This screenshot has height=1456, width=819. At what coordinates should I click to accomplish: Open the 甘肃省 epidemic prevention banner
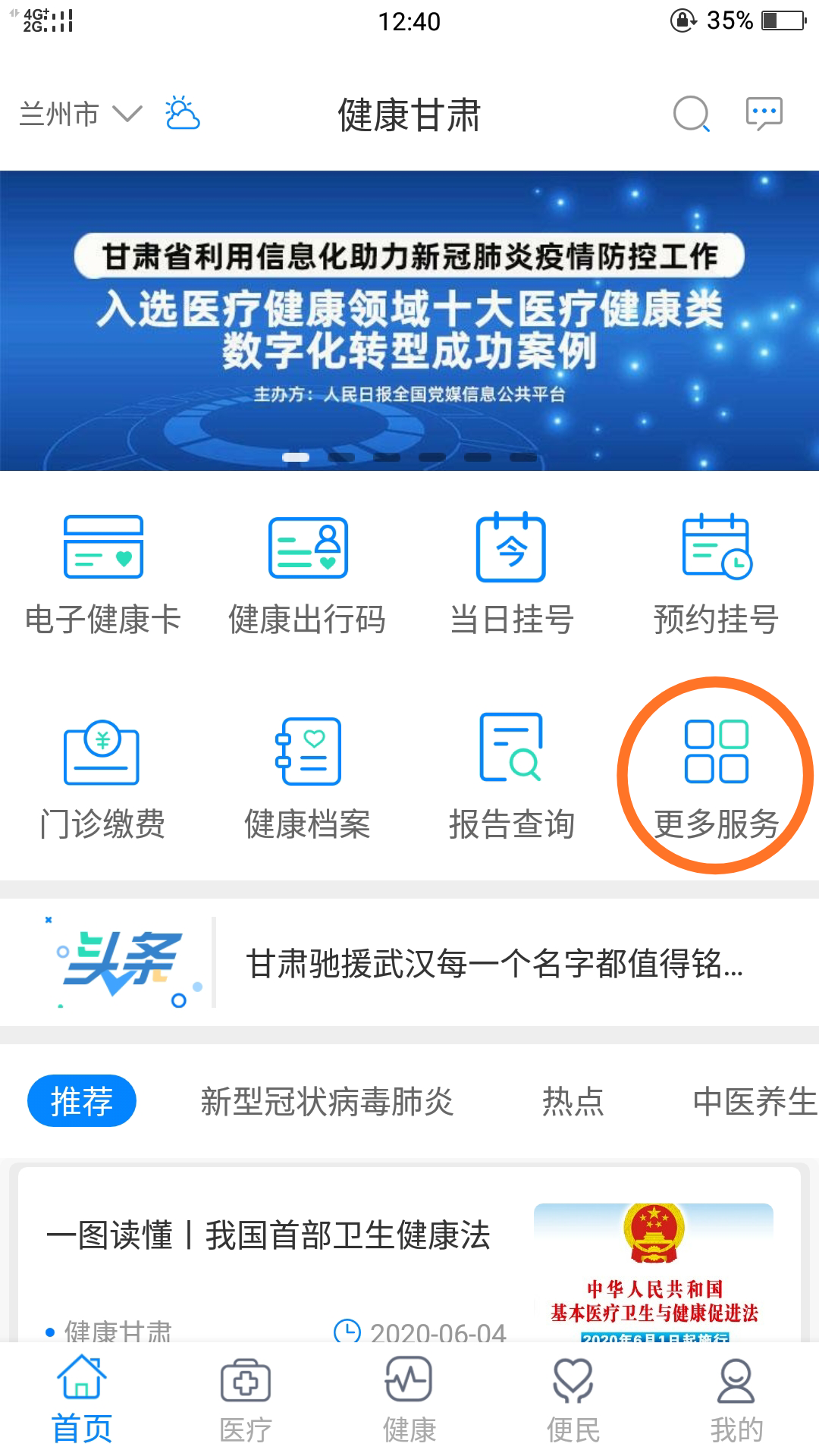409,320
